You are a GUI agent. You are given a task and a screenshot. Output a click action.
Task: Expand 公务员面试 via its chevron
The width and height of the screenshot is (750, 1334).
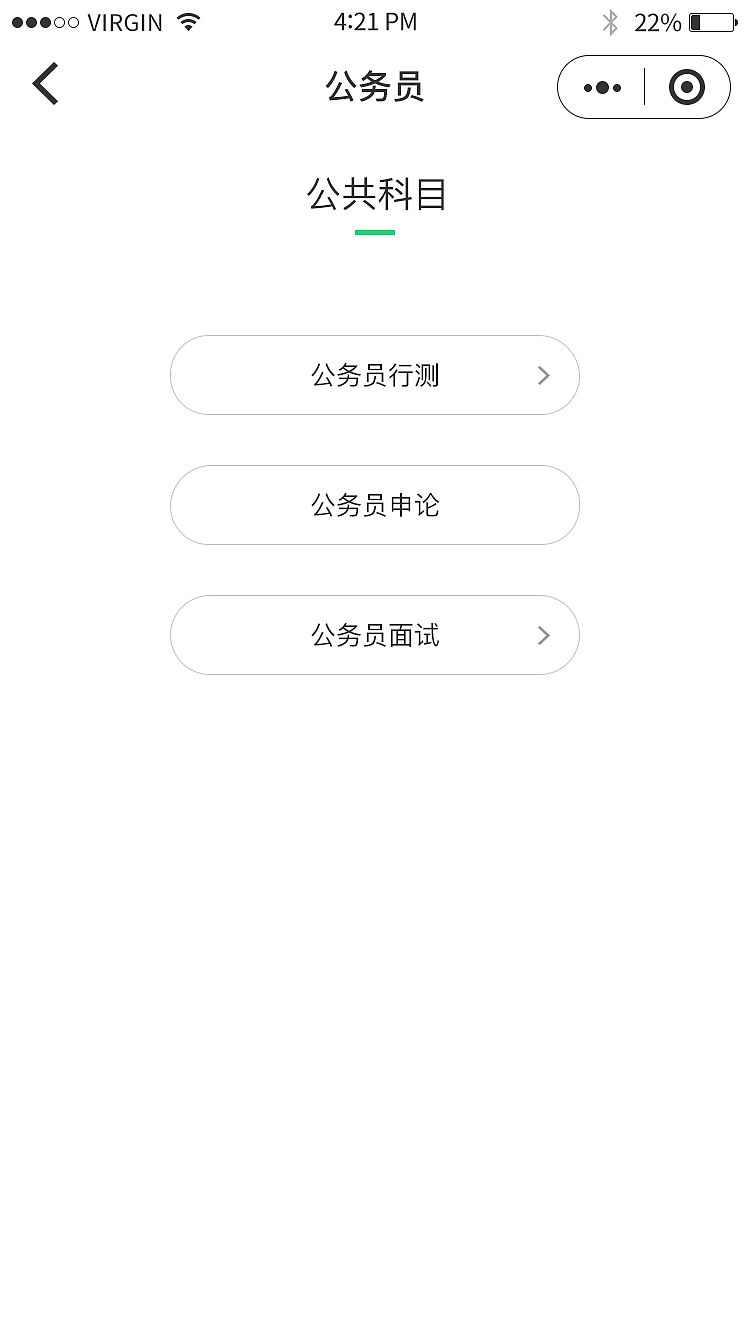tap(543, 635)
